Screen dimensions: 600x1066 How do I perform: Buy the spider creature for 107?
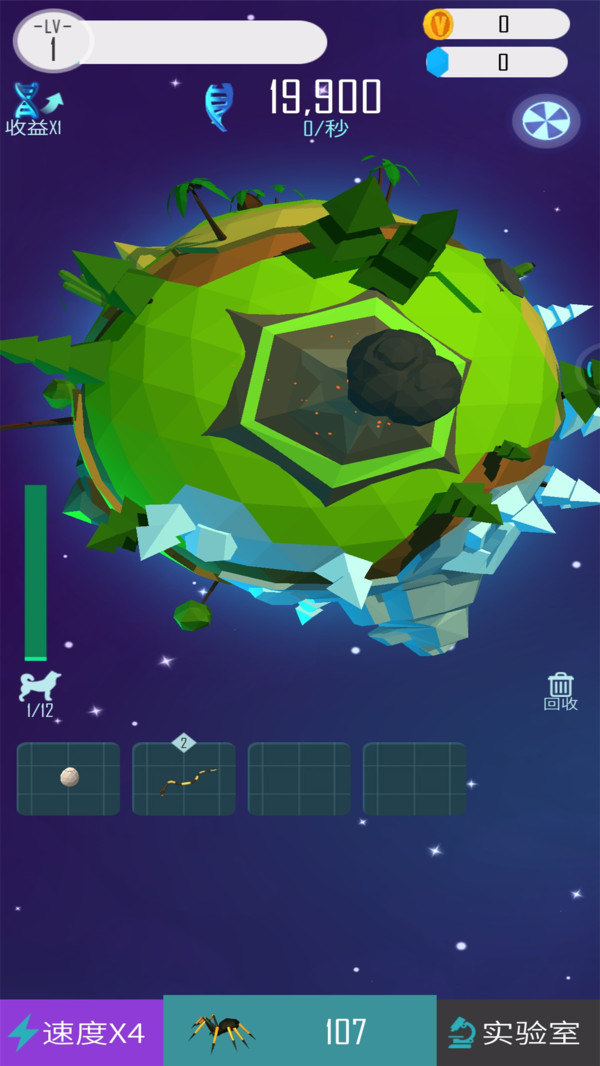299,1031
